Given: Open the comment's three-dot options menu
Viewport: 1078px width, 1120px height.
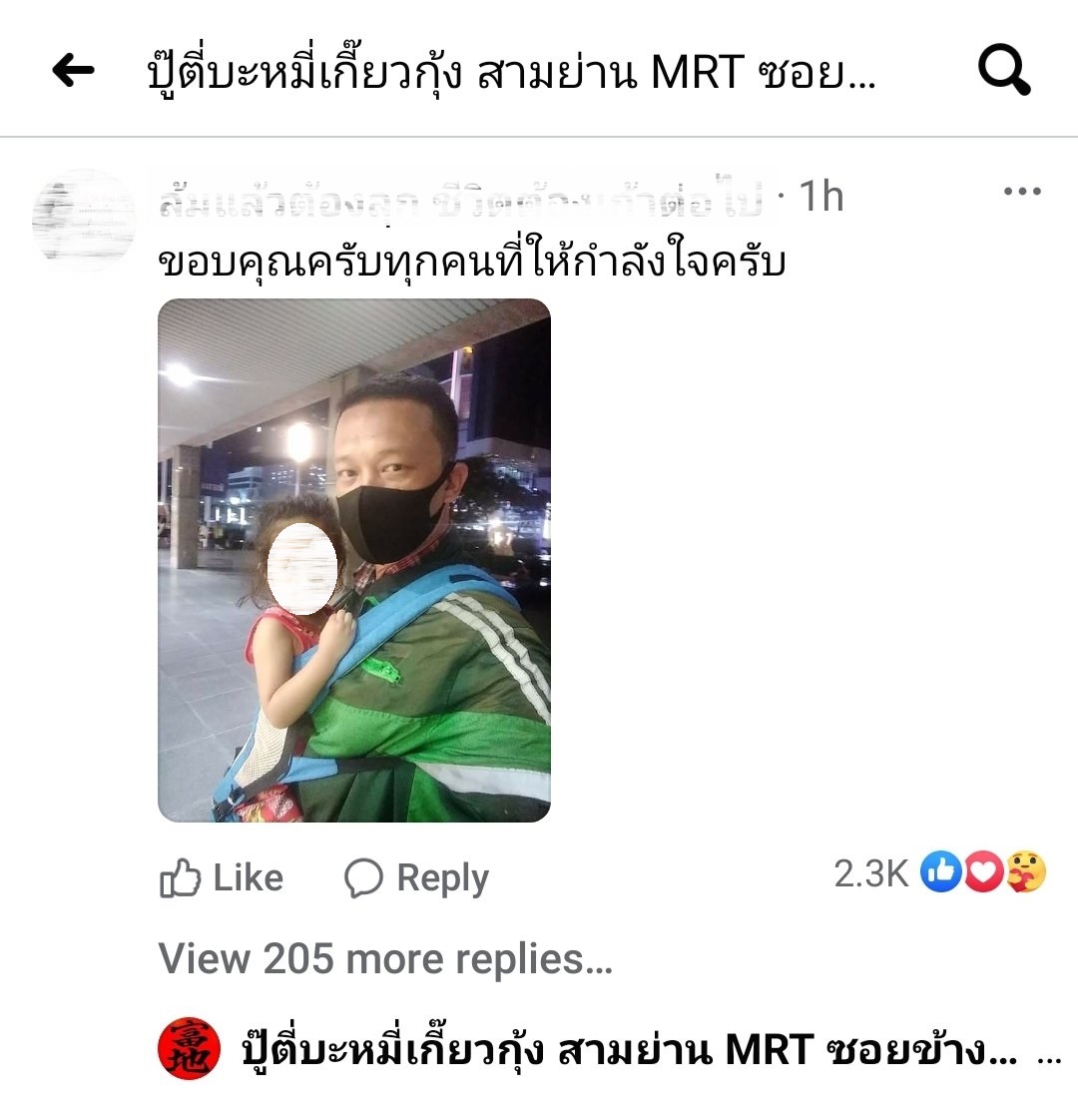Looking at the screenshot, I should coord(1022,192).
